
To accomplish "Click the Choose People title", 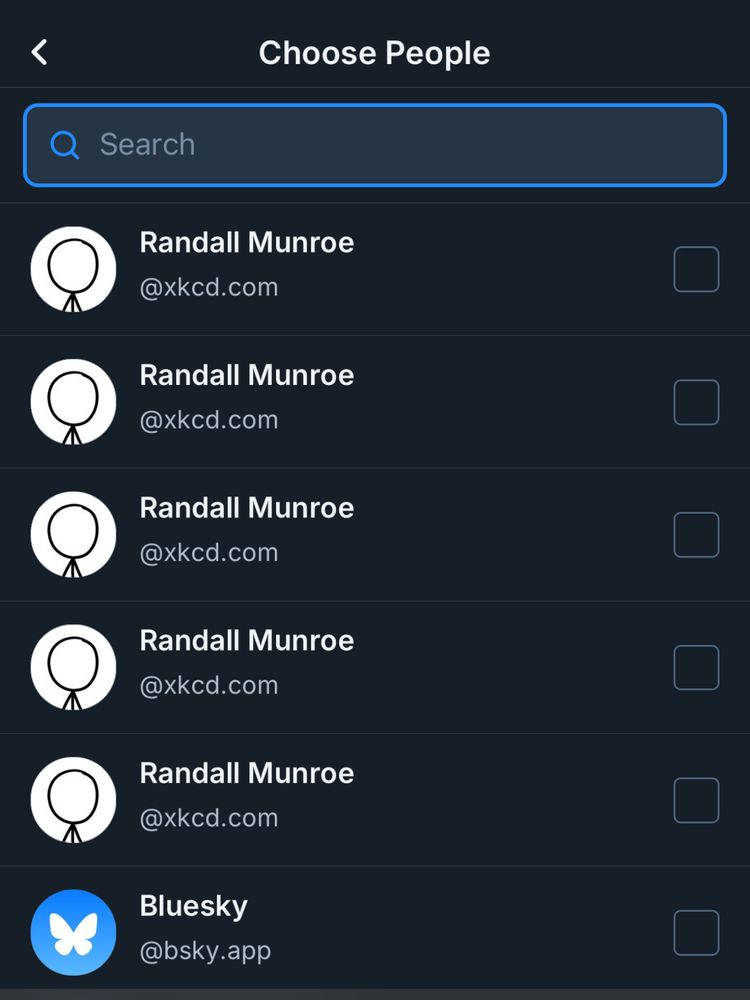I will pos(374,52).
